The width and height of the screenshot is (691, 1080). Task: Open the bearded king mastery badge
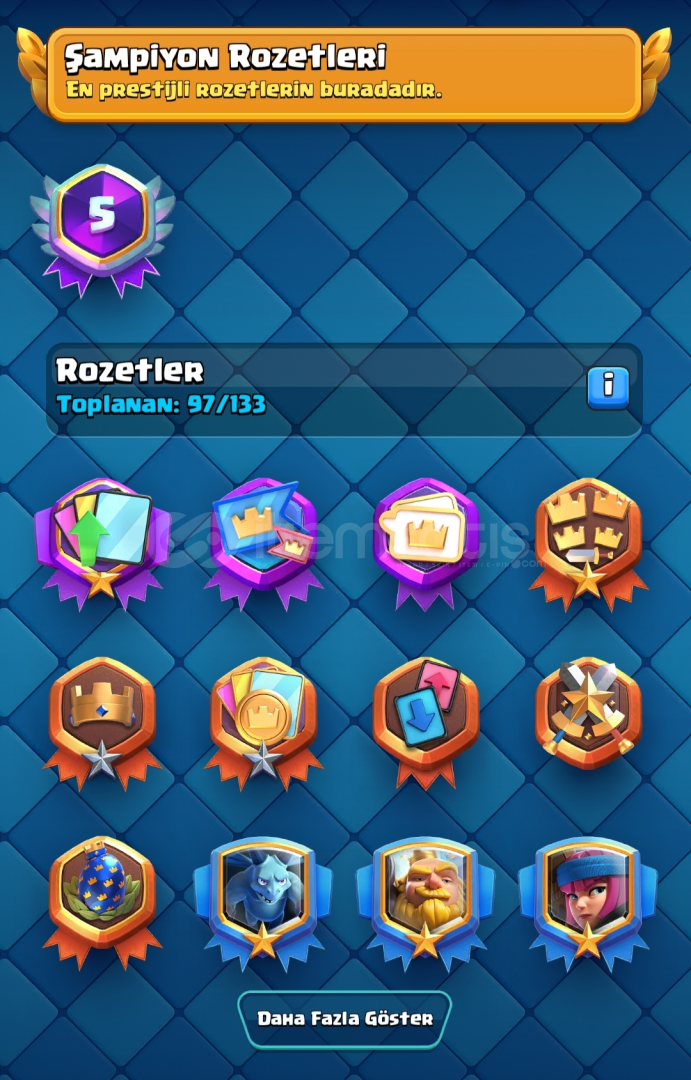[426, 892]
